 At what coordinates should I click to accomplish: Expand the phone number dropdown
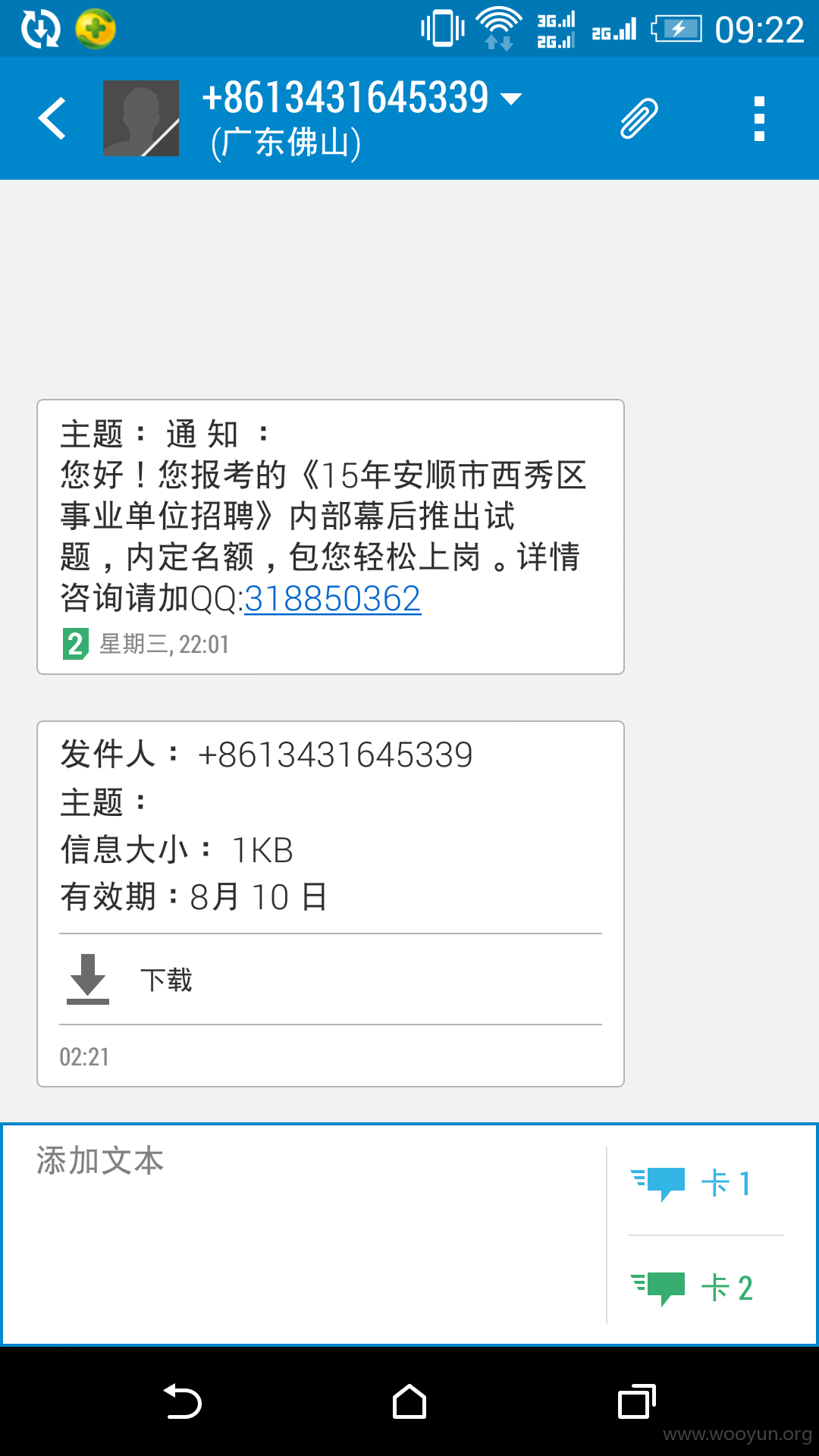(512, 99)
